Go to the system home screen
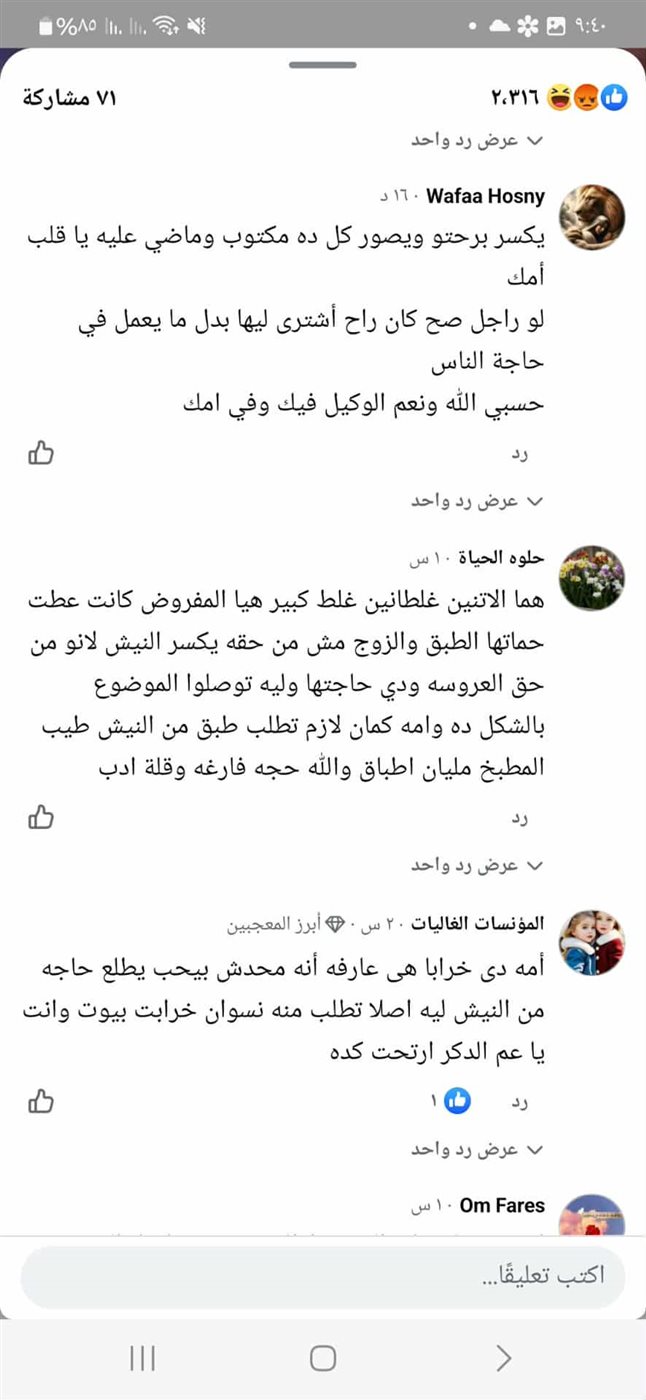 (322, 1357)
